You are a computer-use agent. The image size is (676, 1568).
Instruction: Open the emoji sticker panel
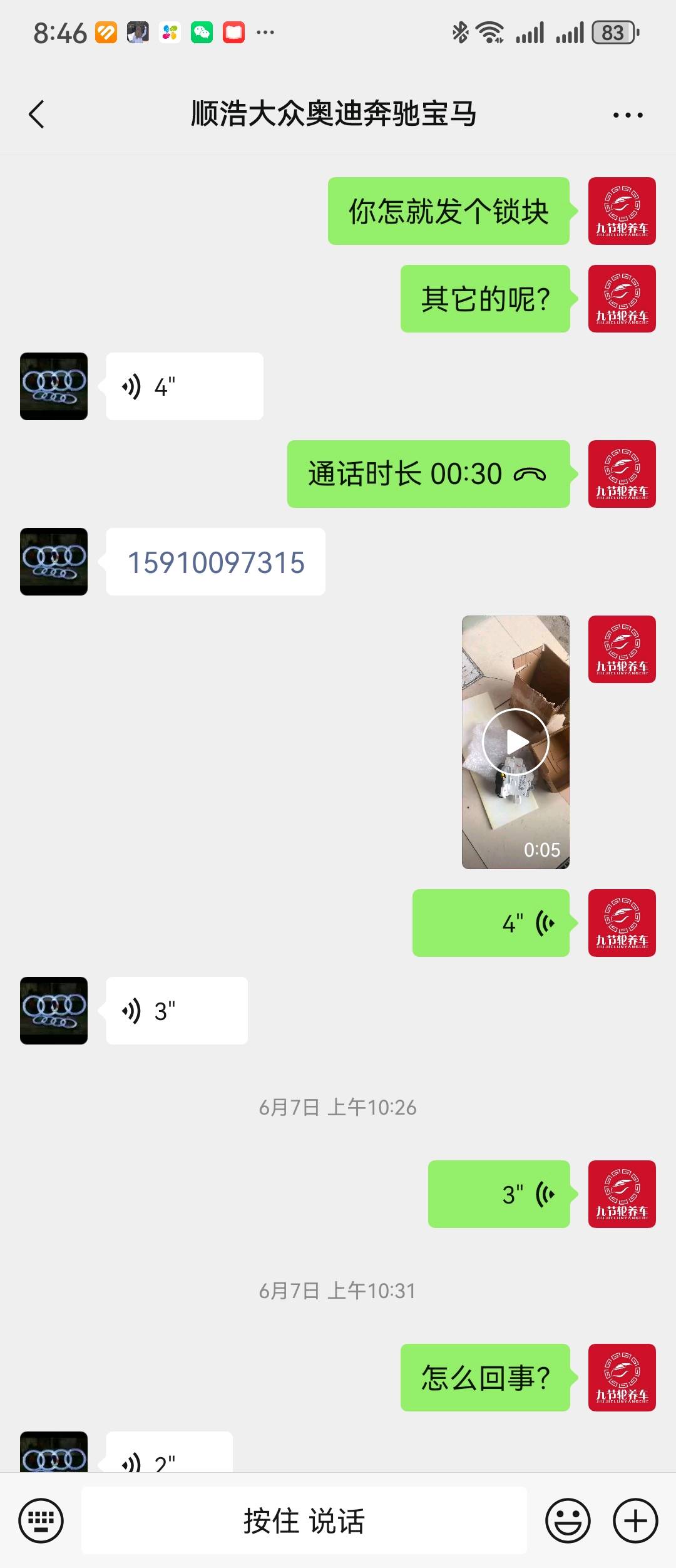tap(568, 1520)
